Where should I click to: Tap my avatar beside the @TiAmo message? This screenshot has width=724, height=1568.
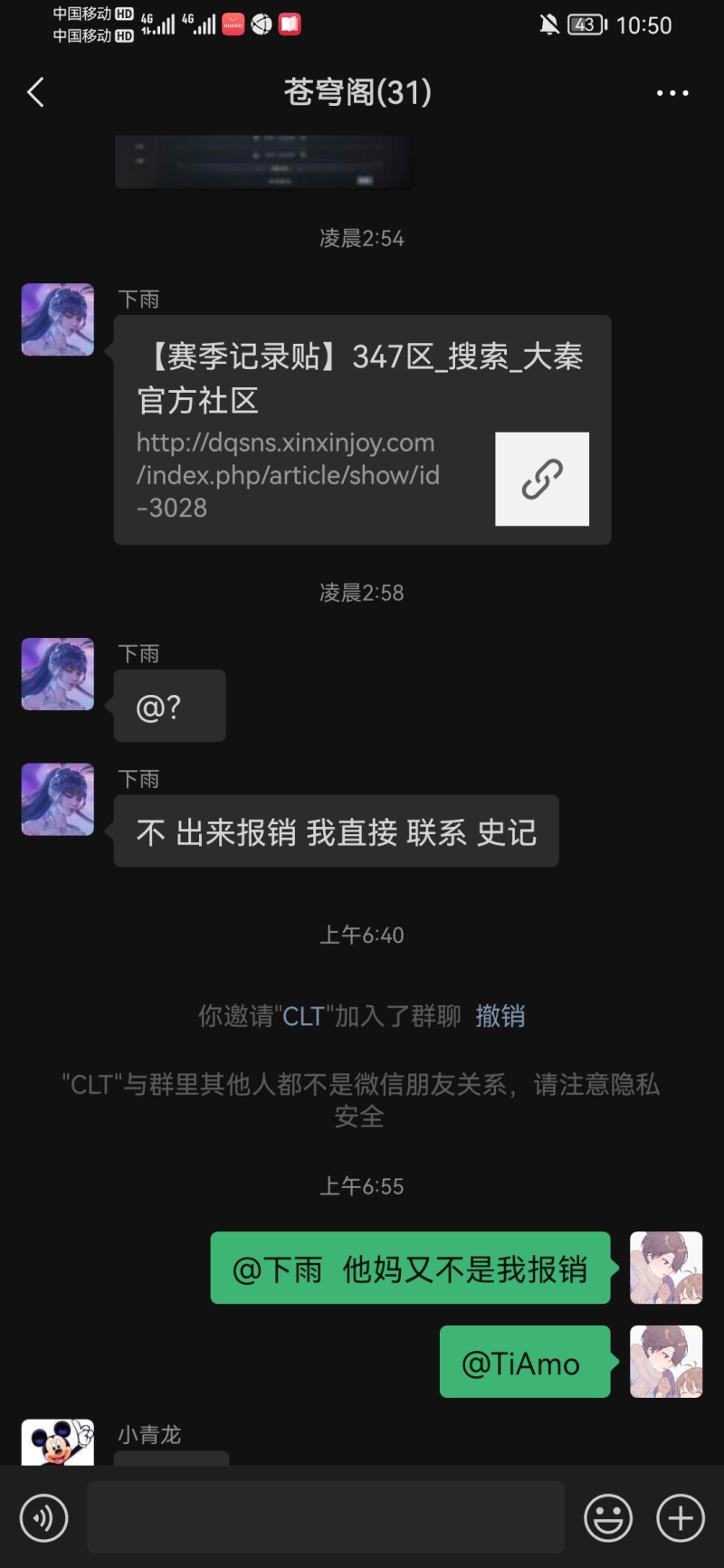[666, 1362]
